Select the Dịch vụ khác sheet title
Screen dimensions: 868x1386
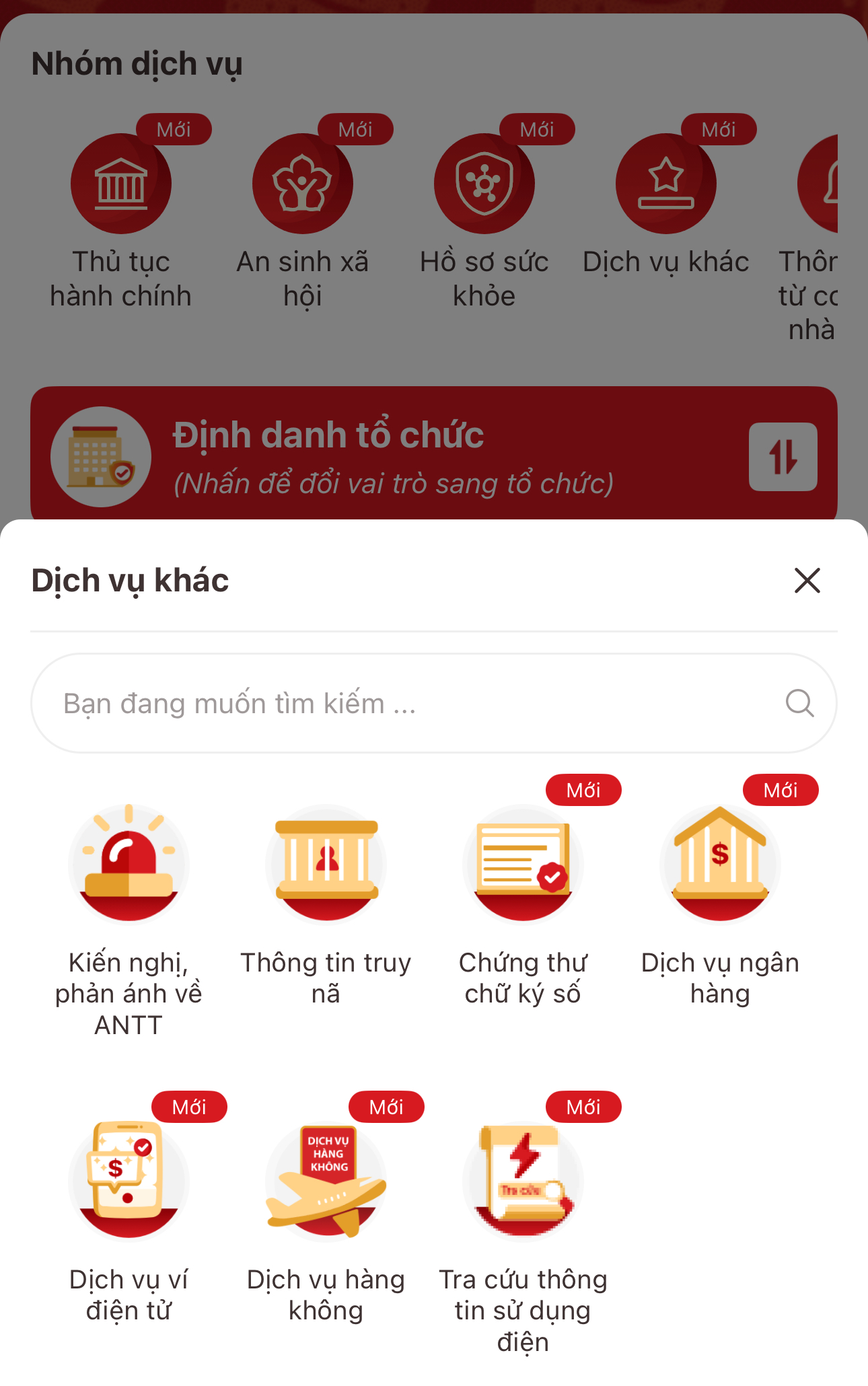[x=130, y=580]
